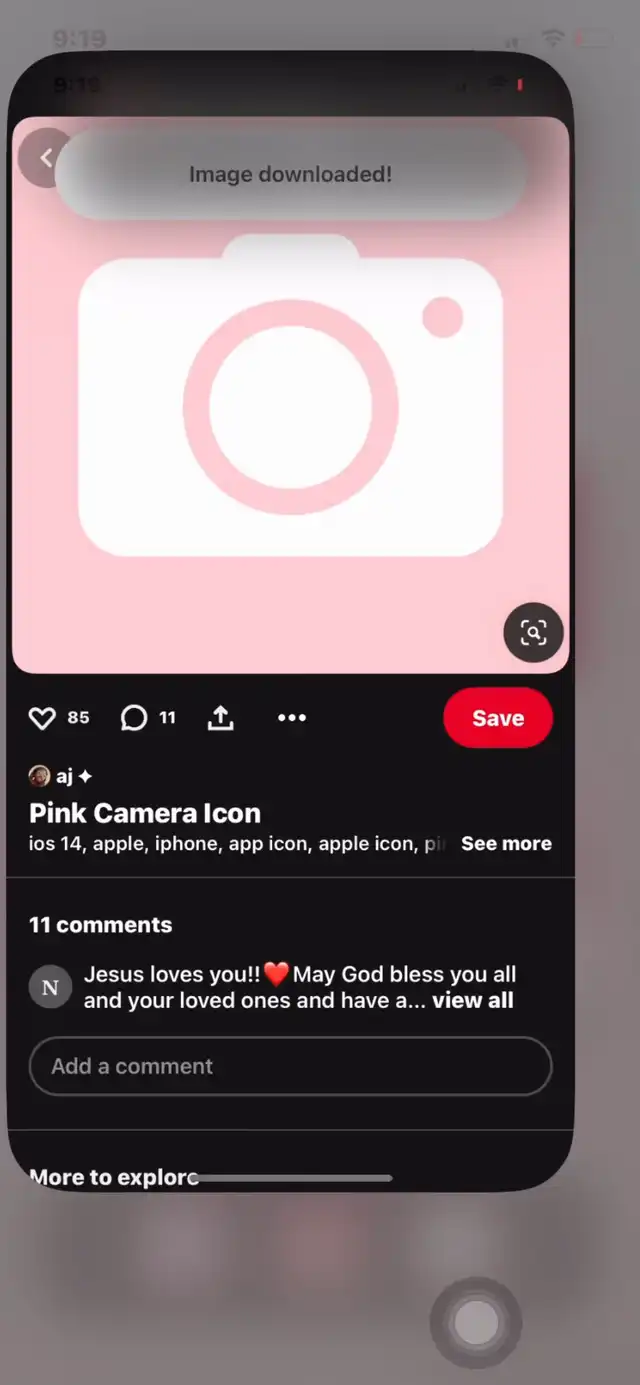640x1385 pixels.
Task: Open visual search lens on the image
Action: coord(533,632)
